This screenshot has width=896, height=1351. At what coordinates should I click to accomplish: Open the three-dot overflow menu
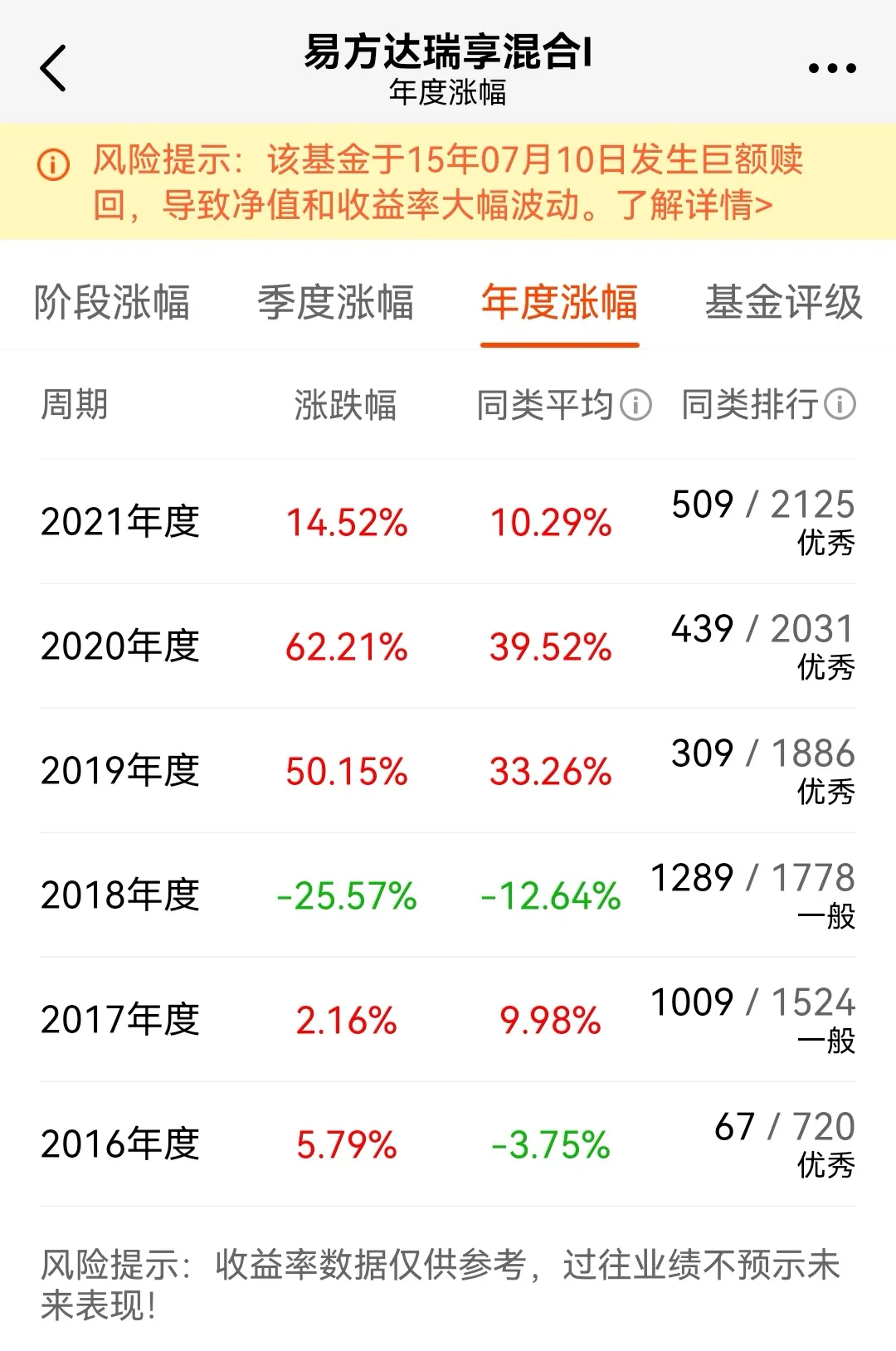(832, 68)
